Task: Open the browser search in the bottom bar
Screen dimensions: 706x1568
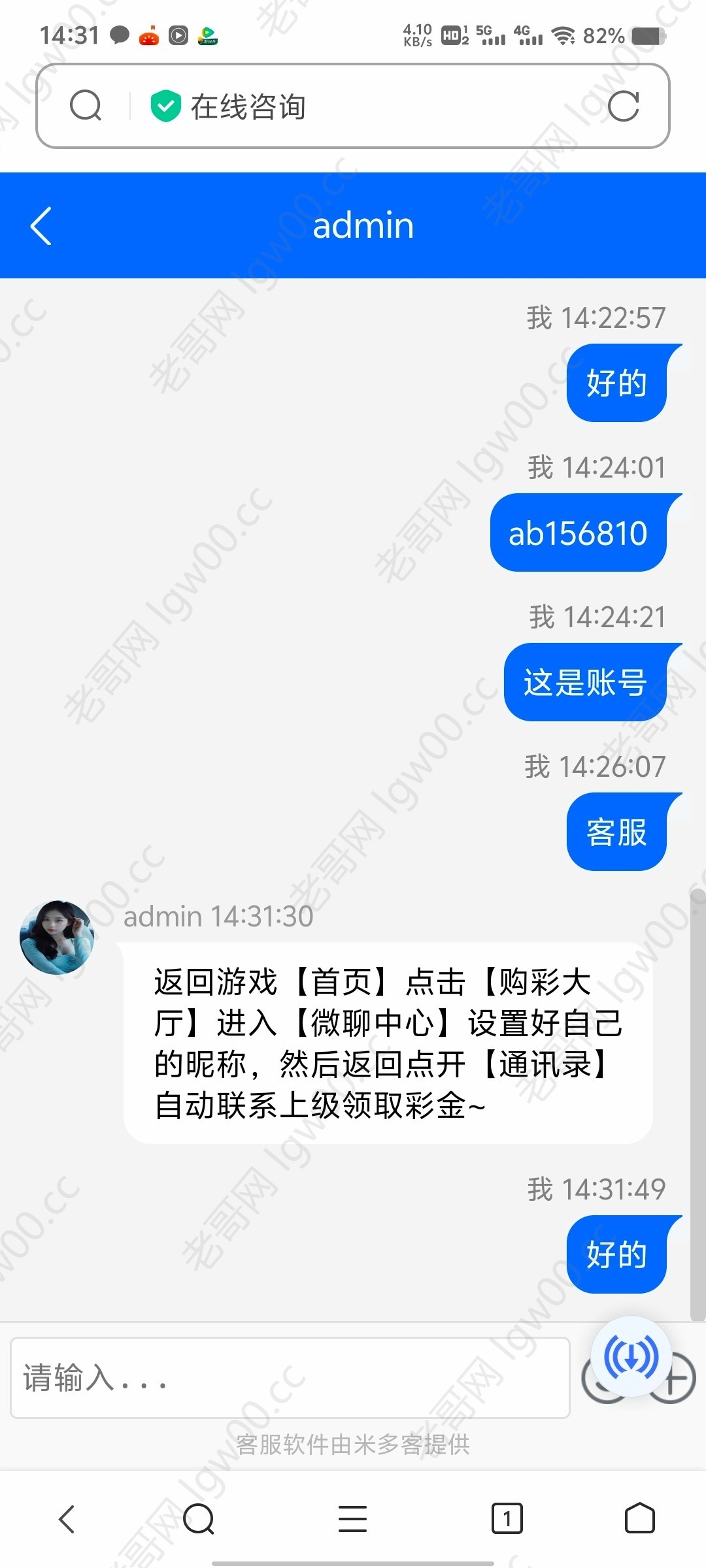Action: point(199,1518)
